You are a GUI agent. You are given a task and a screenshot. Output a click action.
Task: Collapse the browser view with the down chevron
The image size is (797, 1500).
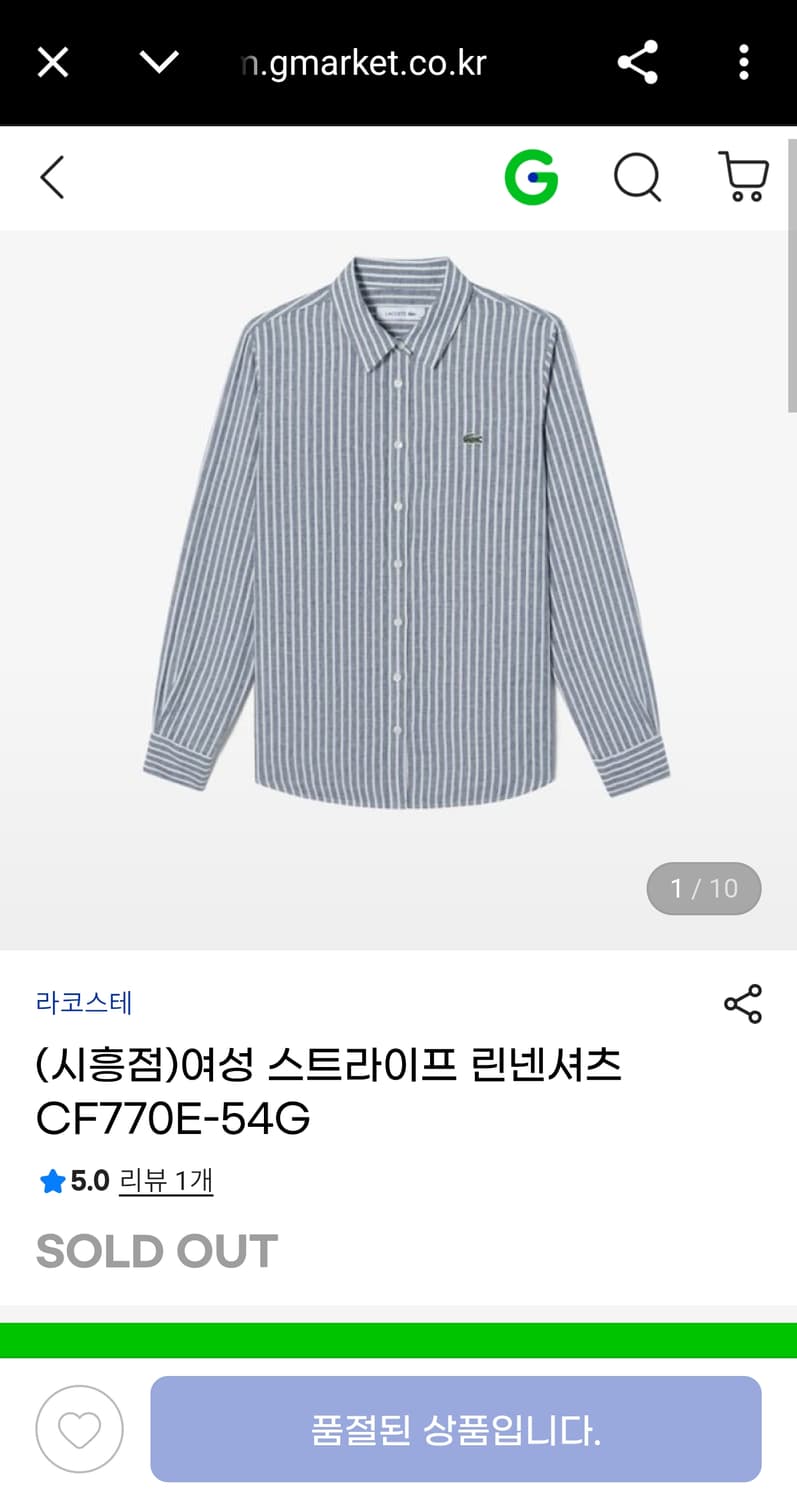158,62
